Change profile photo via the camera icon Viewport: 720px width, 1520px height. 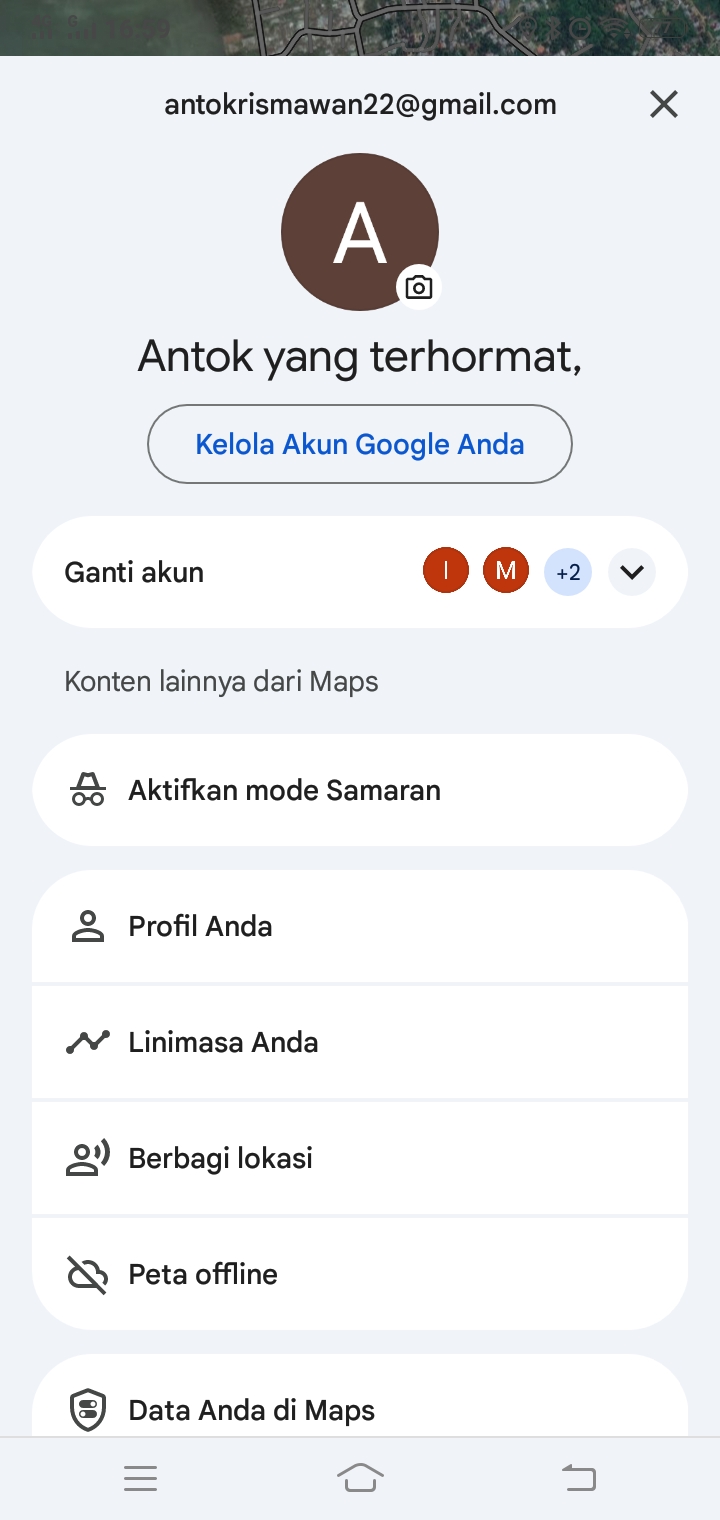coord(419,288)
